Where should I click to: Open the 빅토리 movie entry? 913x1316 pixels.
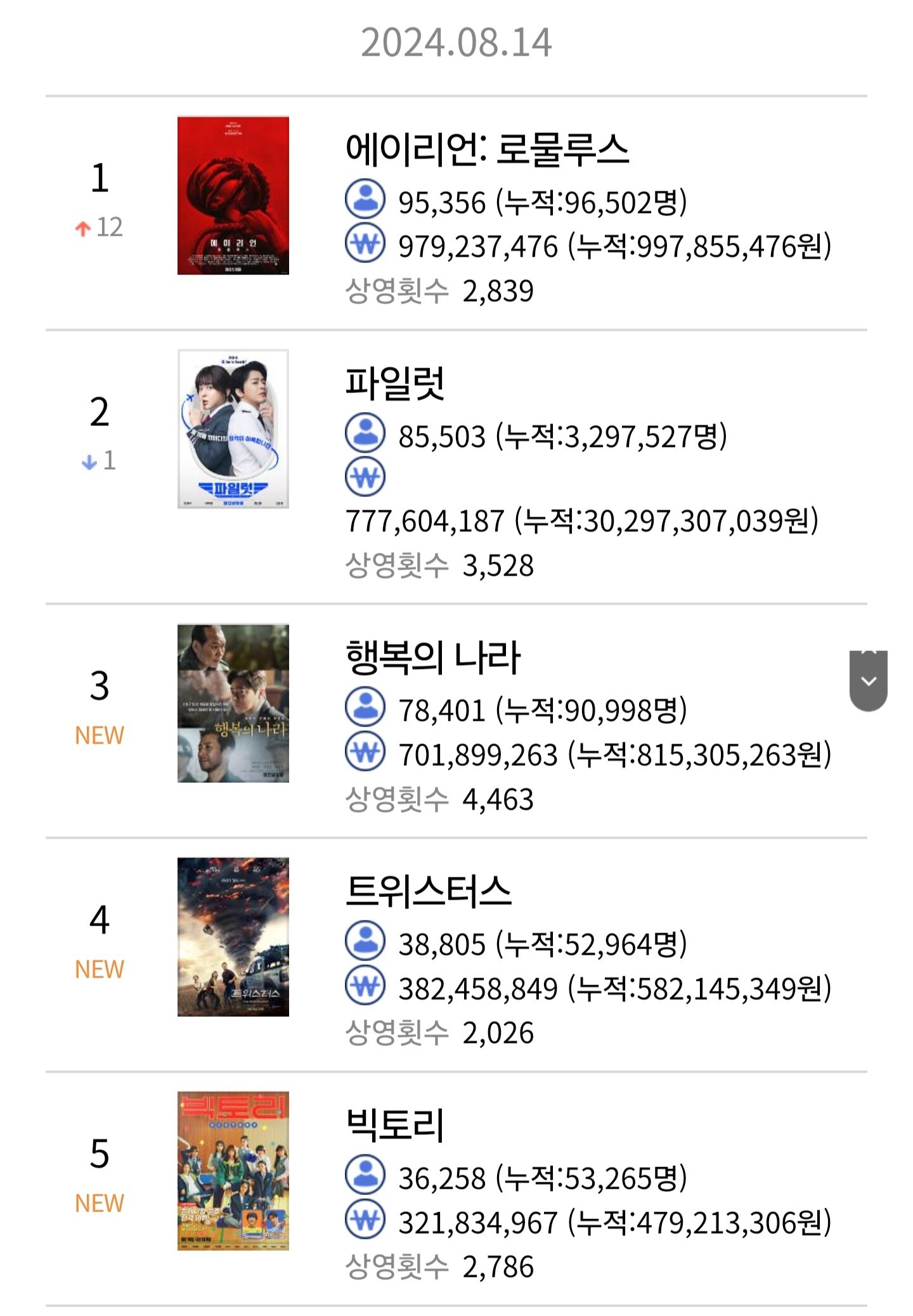(394, 1125)
